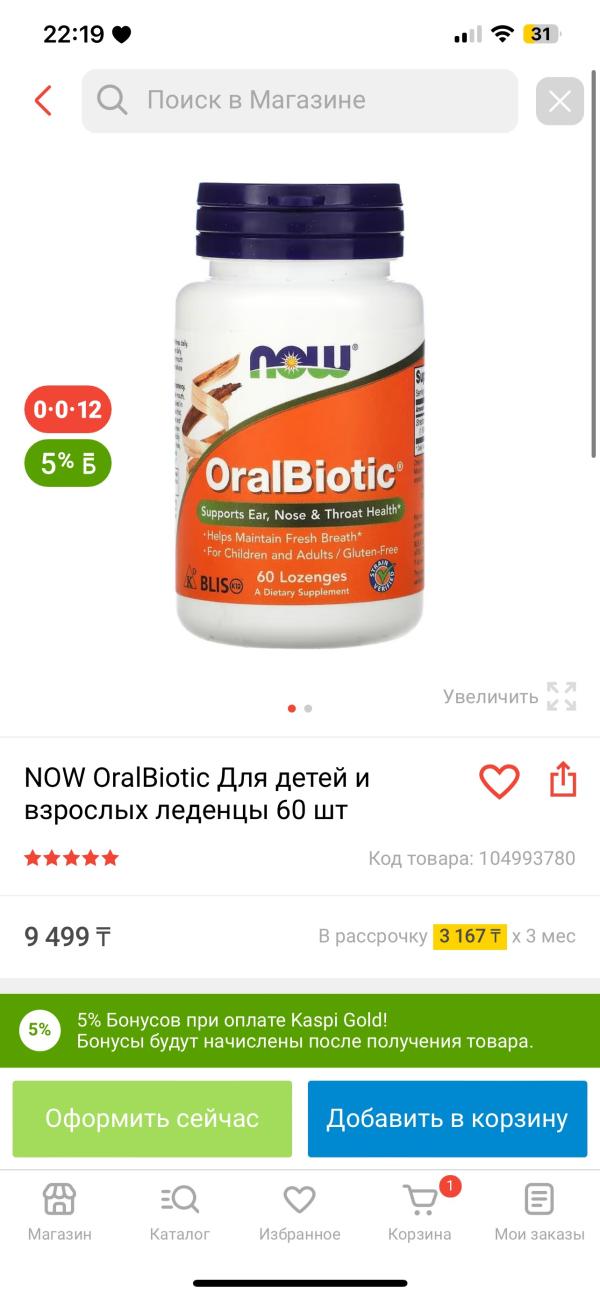Share this product

[563, 780]
